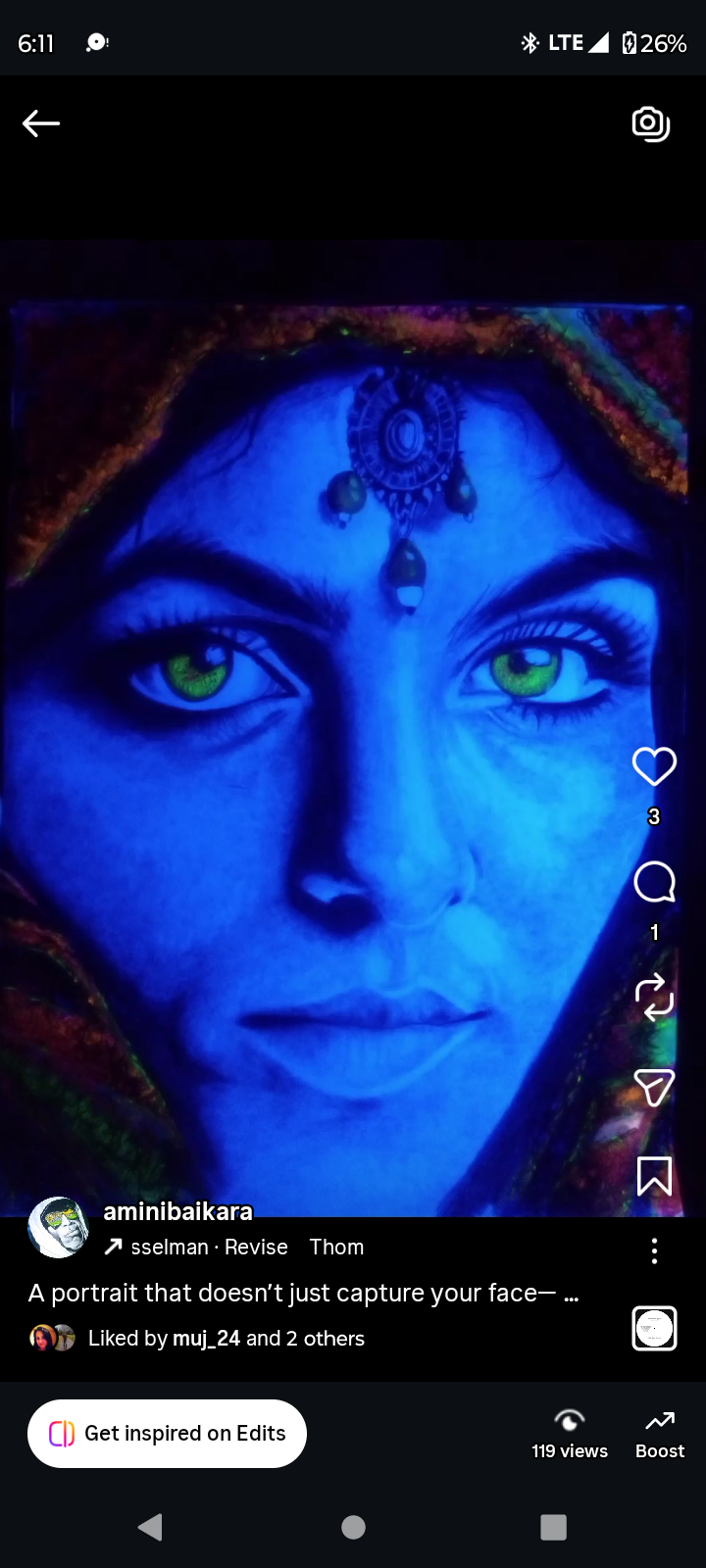The height and width of the screenshot is (1568, 706).
Task: Boost this reel
Action: [660, 1434]
